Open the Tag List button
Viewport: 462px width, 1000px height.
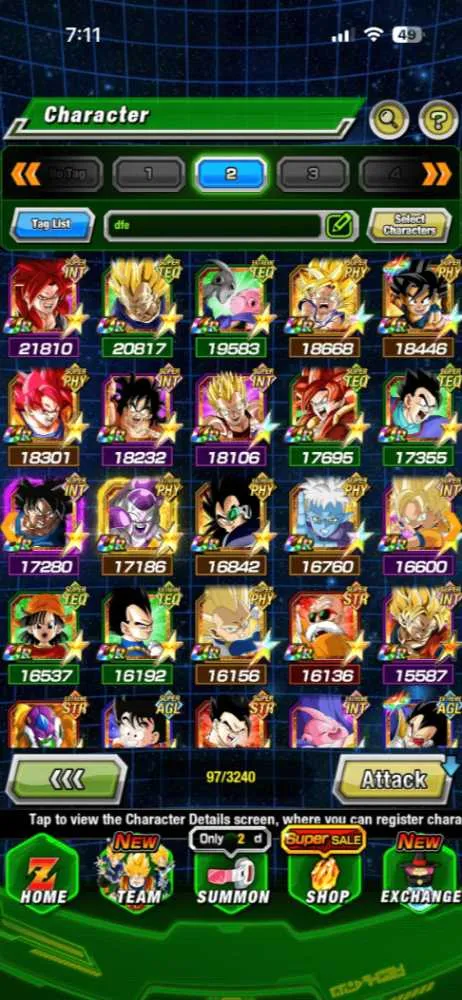click(x=52, y=224)
